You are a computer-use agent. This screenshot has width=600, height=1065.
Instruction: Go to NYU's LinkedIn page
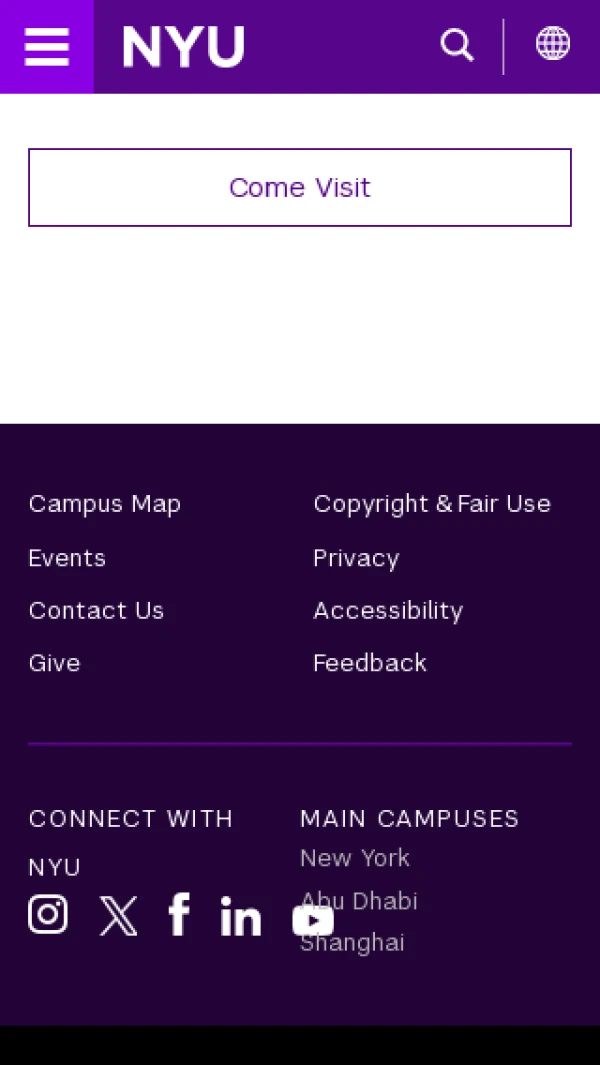(241, 916)
